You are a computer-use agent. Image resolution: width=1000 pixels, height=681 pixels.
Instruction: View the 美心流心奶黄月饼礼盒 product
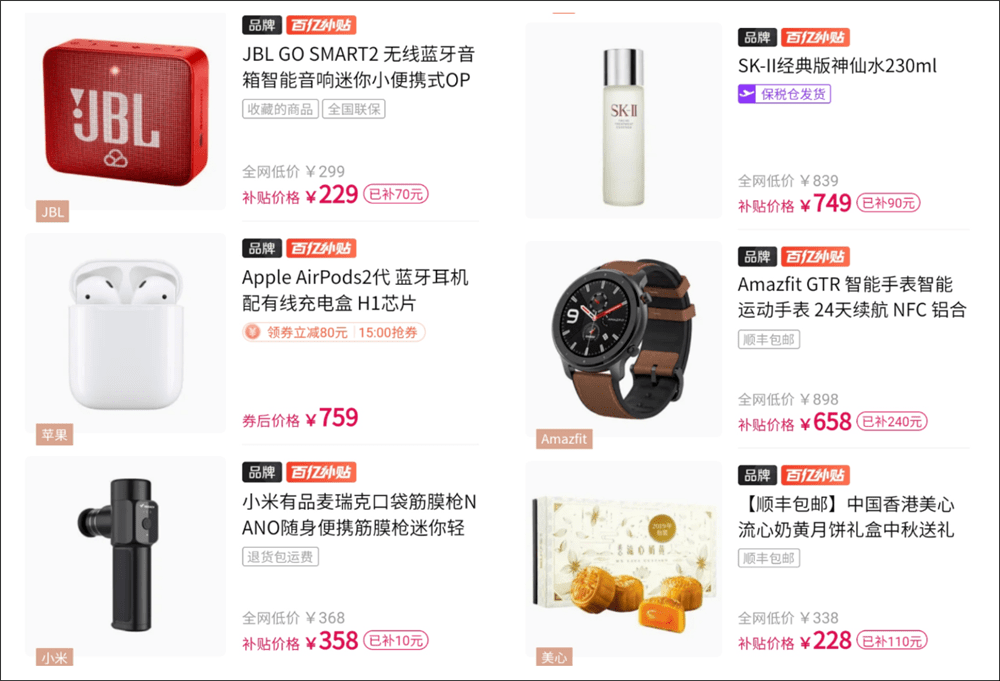tap(846, 515)
